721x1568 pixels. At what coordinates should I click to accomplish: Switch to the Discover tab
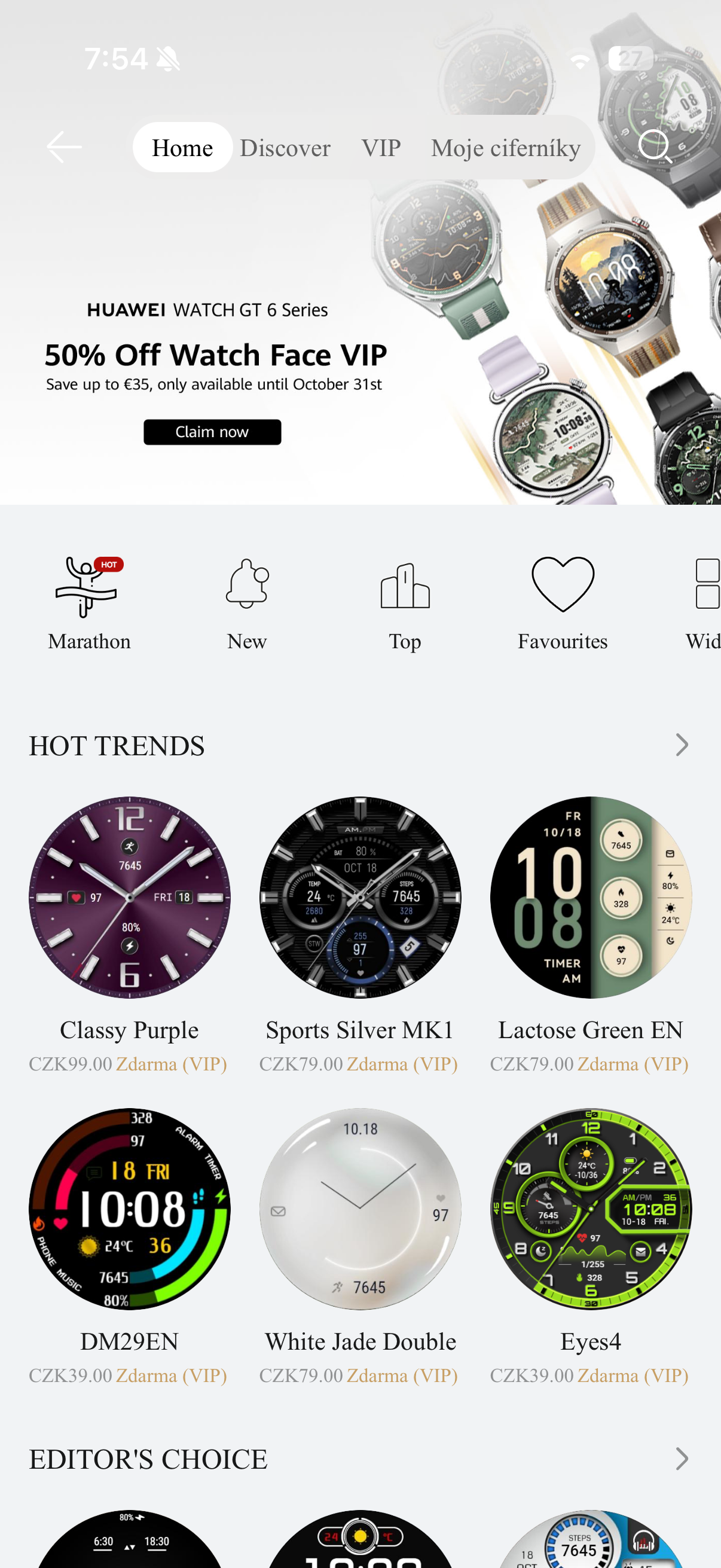pyautogui.click(x=285, y=147)
